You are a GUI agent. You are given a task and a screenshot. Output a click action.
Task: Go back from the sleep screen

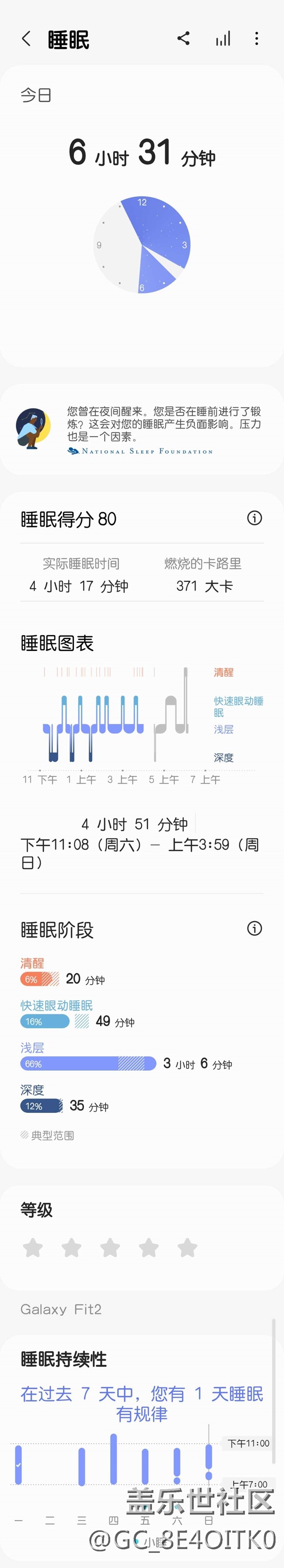(26, 39)
